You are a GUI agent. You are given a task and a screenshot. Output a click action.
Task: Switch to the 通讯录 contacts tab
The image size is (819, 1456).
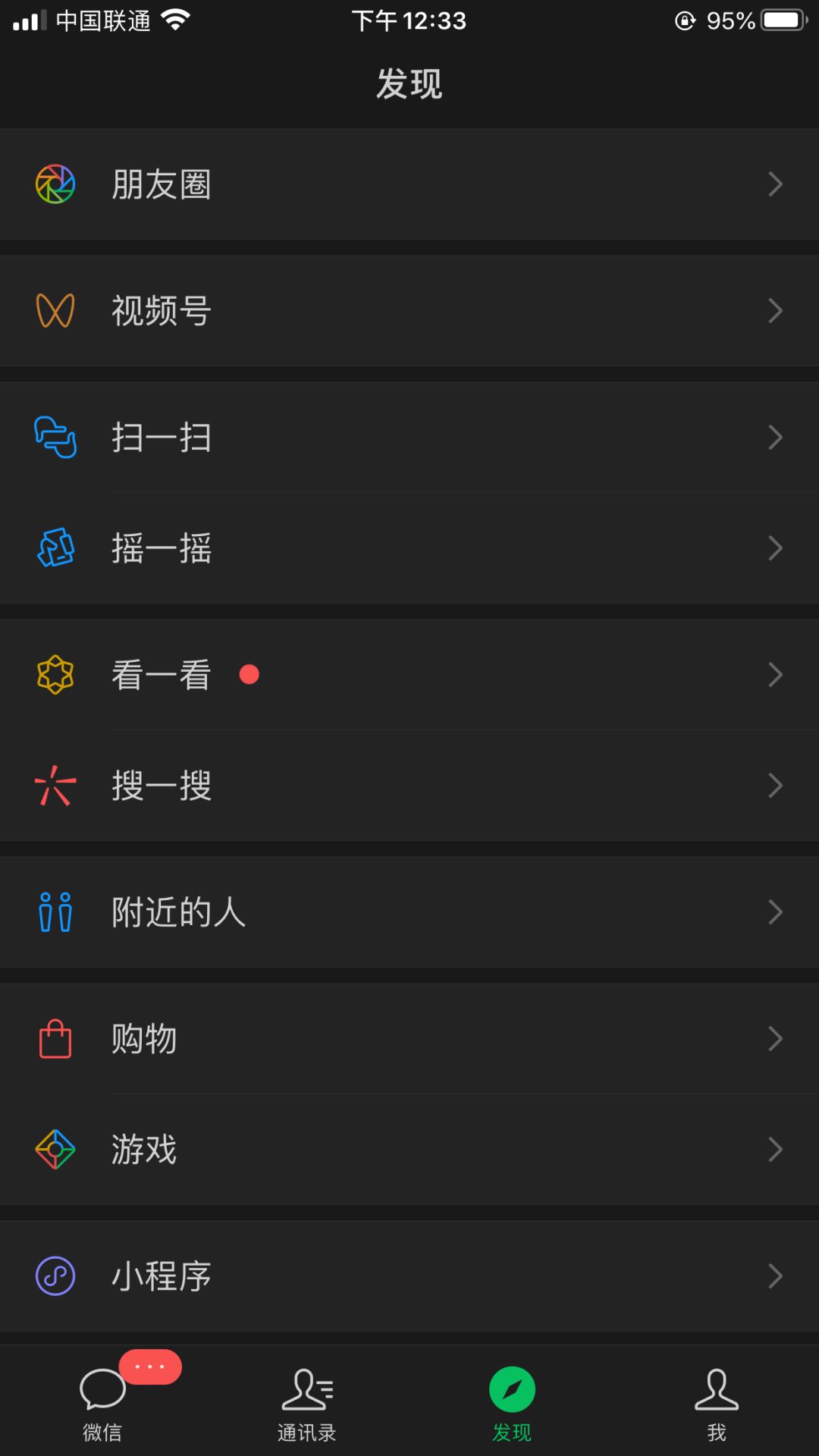(307, 1407)
